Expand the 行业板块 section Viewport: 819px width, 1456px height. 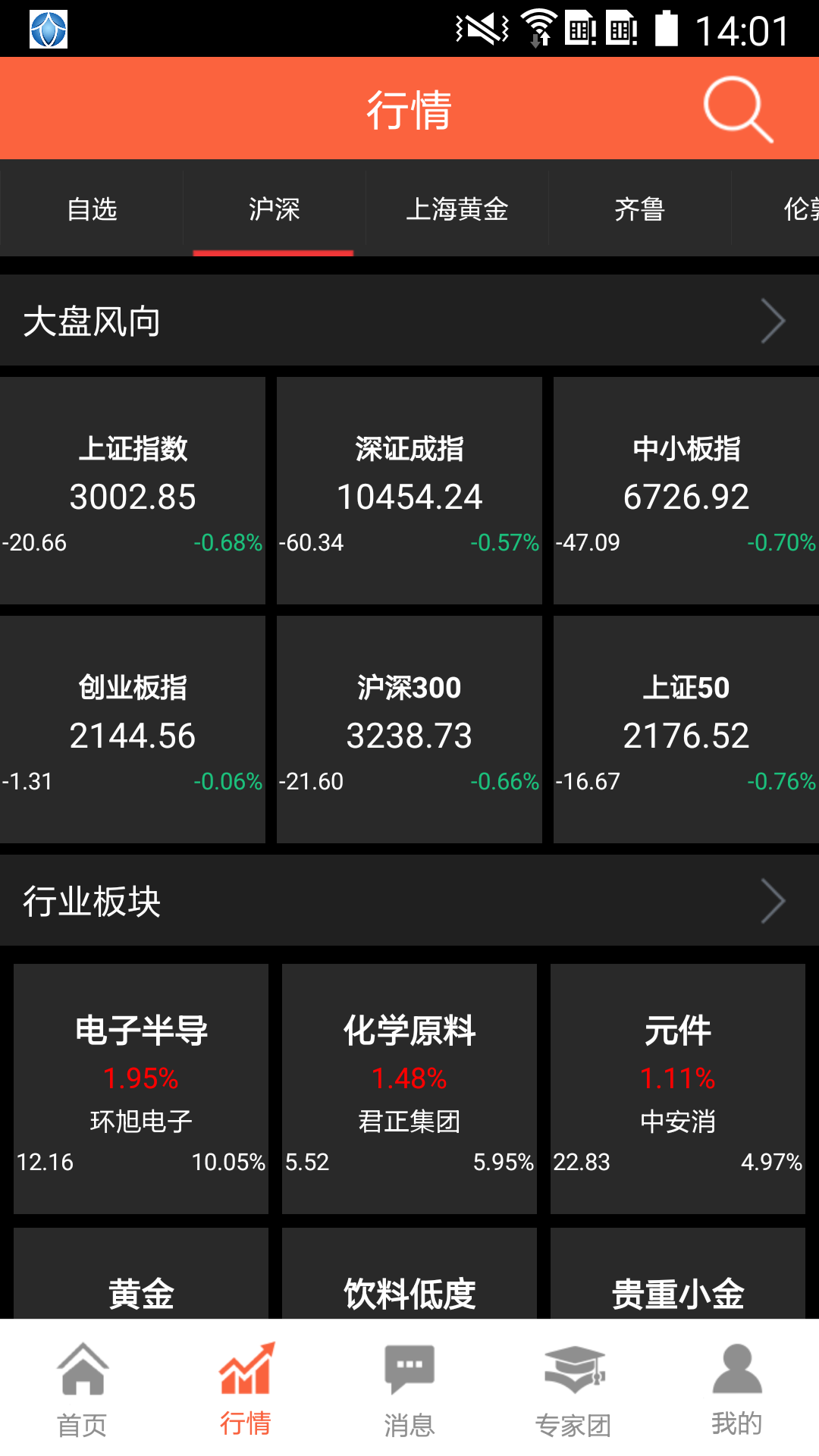click(409, 901)
